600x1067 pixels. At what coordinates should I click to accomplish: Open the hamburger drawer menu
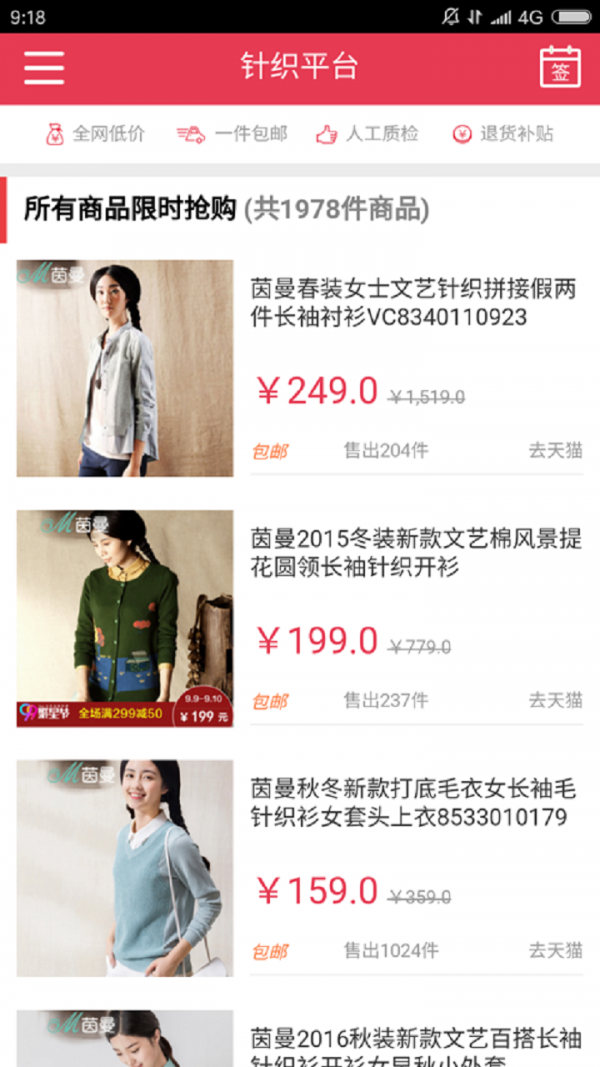click(44, 68)
